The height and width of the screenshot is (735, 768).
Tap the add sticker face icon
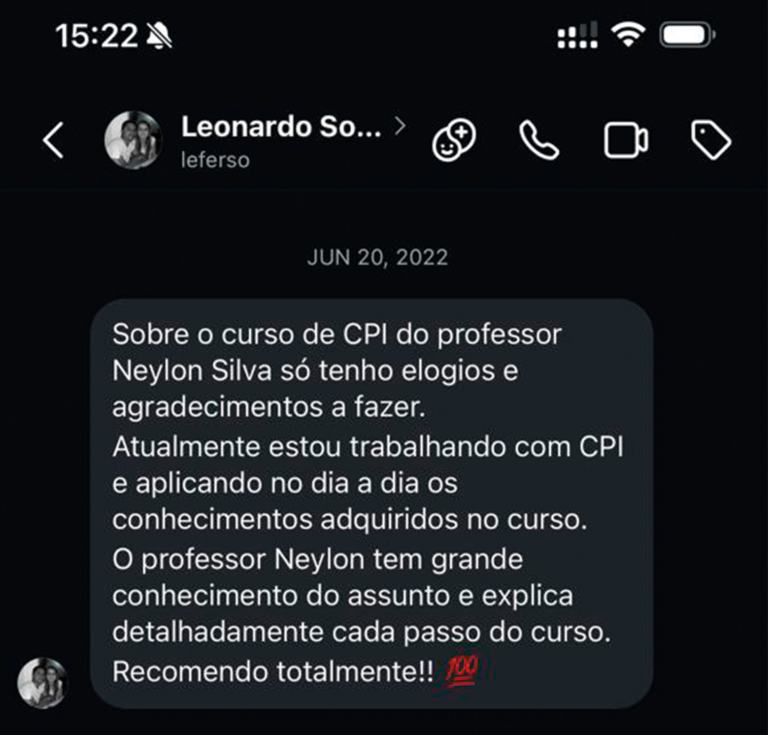click(453, 141)
